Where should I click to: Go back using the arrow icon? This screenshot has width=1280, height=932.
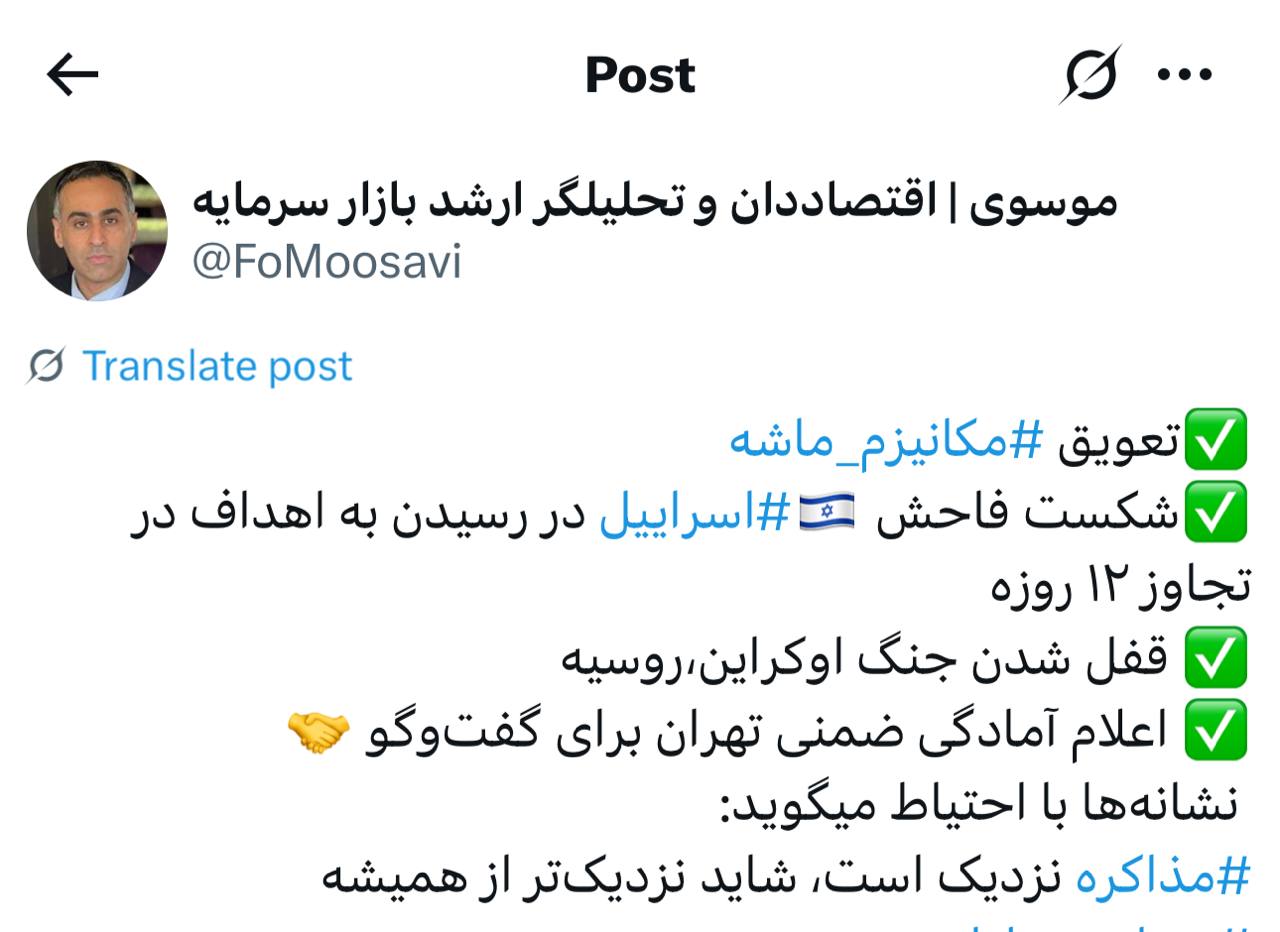73,75
